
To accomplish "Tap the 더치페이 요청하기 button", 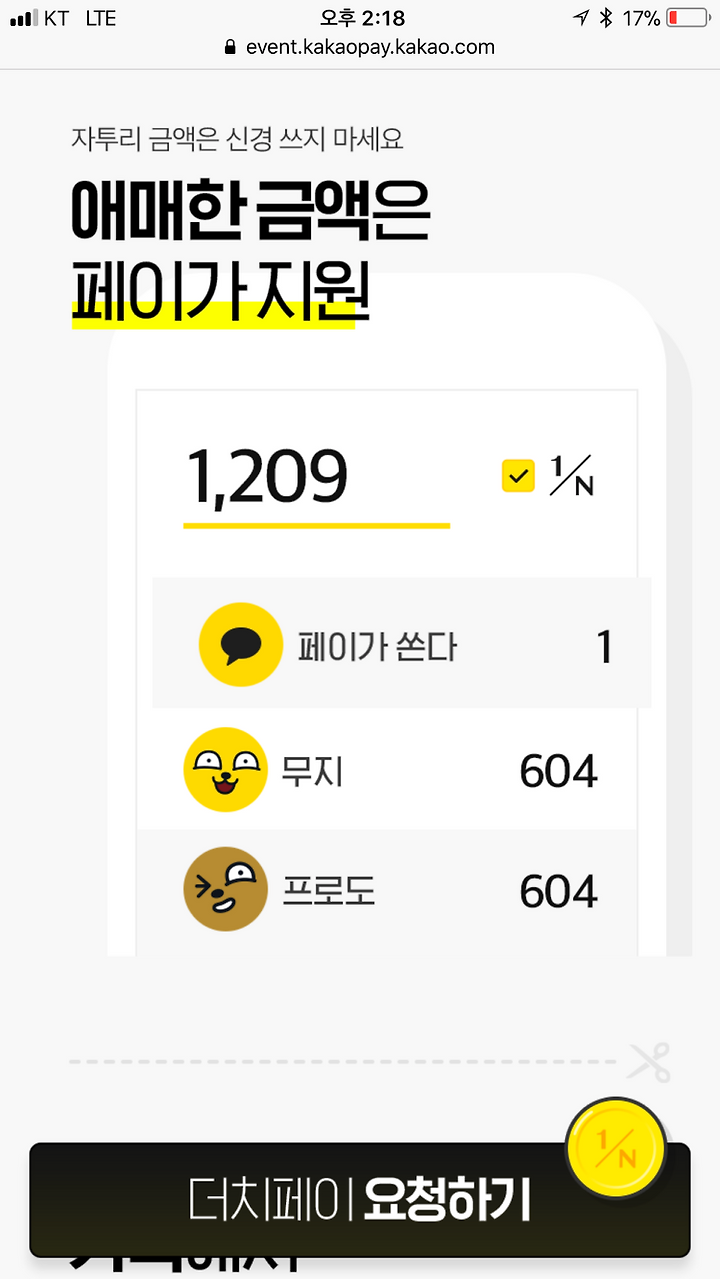I will (360, 1199).
